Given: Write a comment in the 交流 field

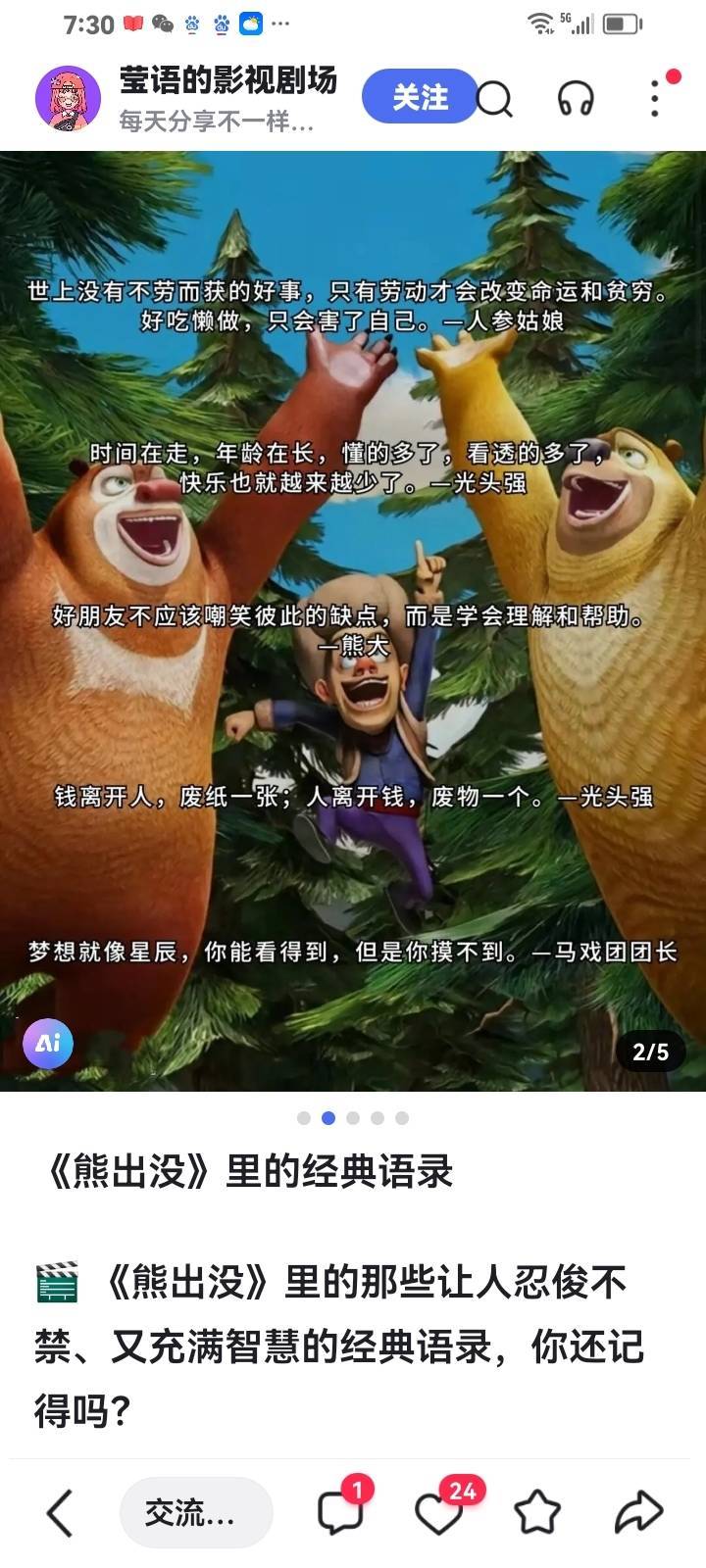Looking at the screenshot, I should (195, 1513).
